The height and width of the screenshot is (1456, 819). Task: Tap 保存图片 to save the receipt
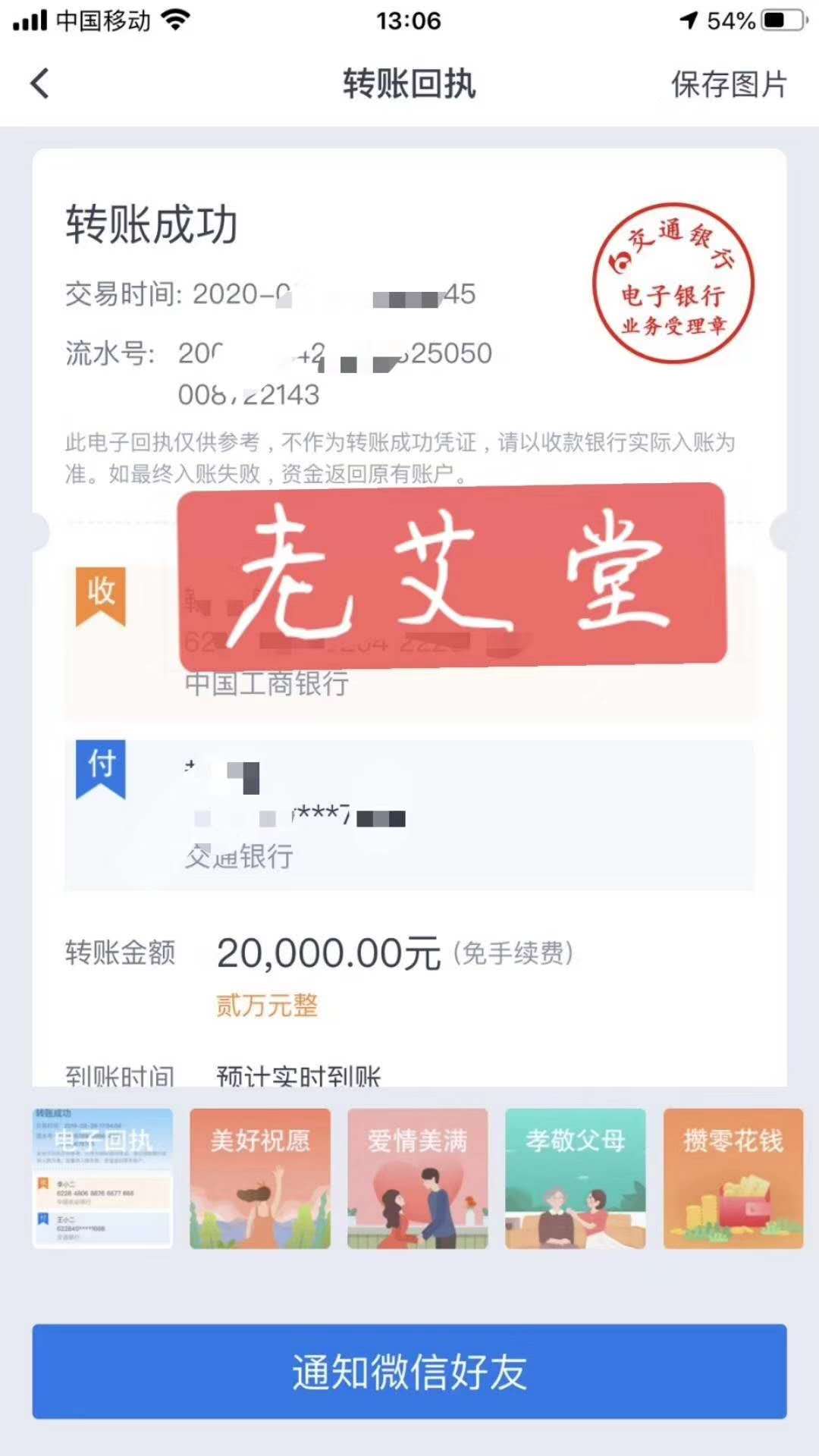click(x=728, y=84)
